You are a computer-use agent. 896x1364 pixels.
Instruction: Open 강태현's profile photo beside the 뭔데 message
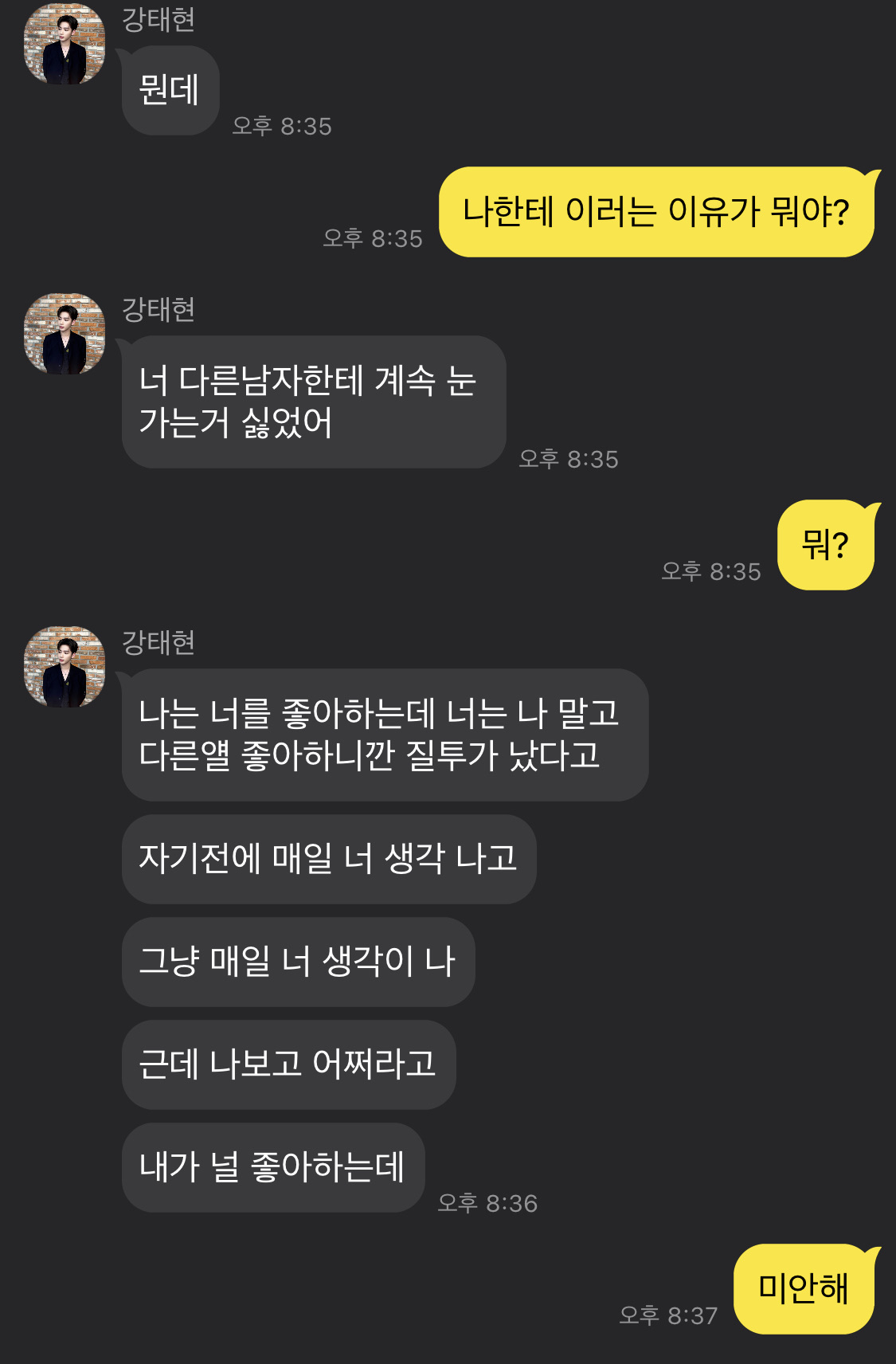click(x=65, y=44)
